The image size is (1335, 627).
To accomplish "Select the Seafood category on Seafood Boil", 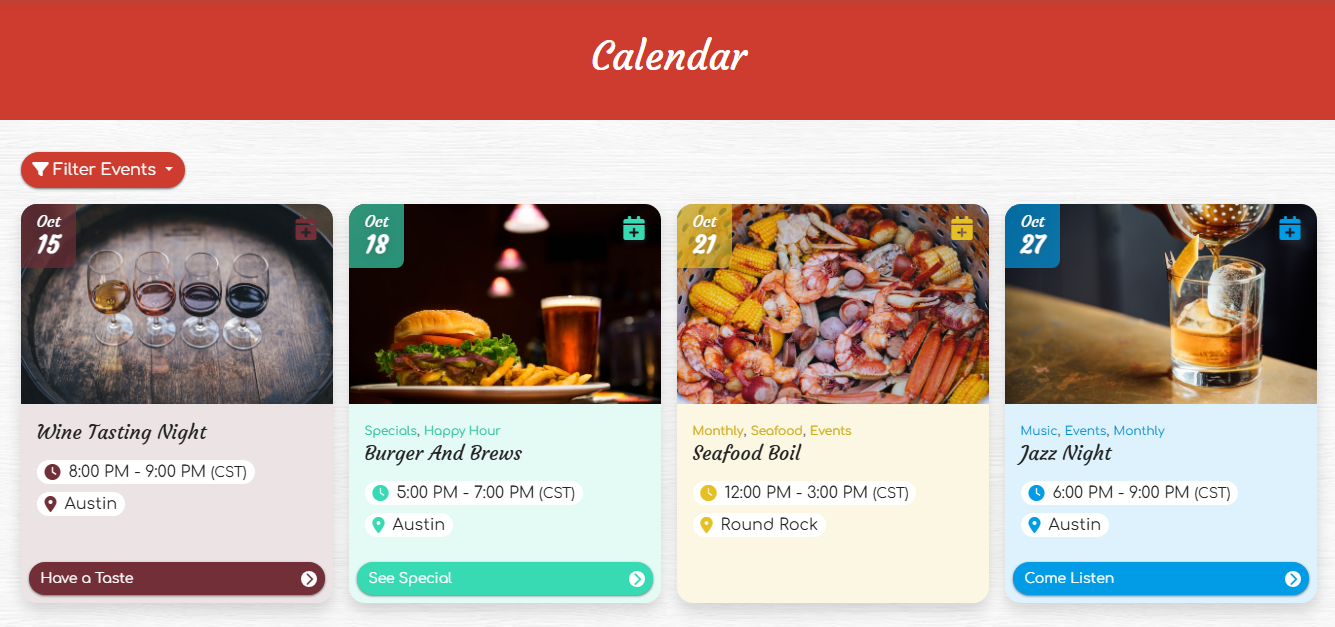I will click(x=776, y=431).
